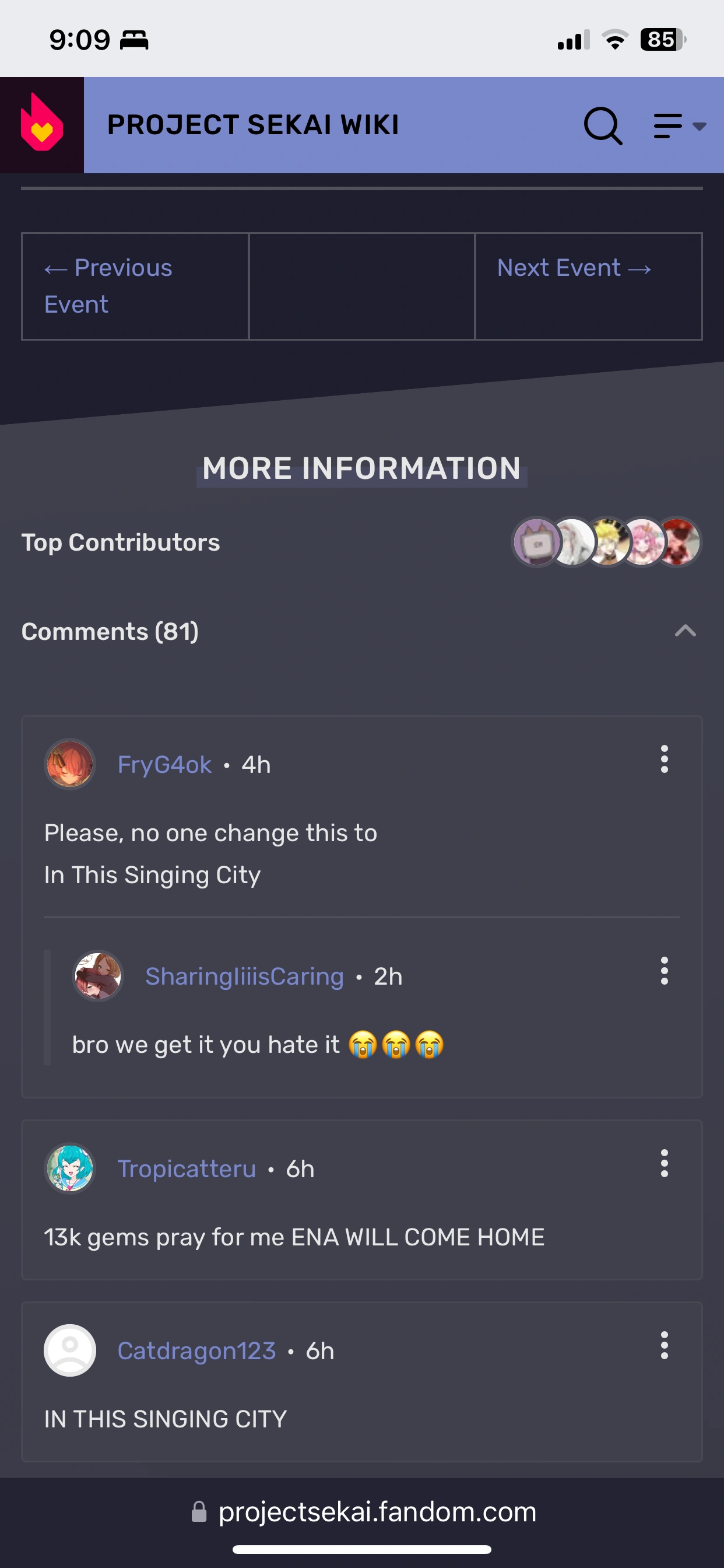The width and height of the screenshot is (724, 1568).
Task: Open the kebab menu on Tropicatteru's comment
Action: pyautogui.click(x=664, y=1164)
